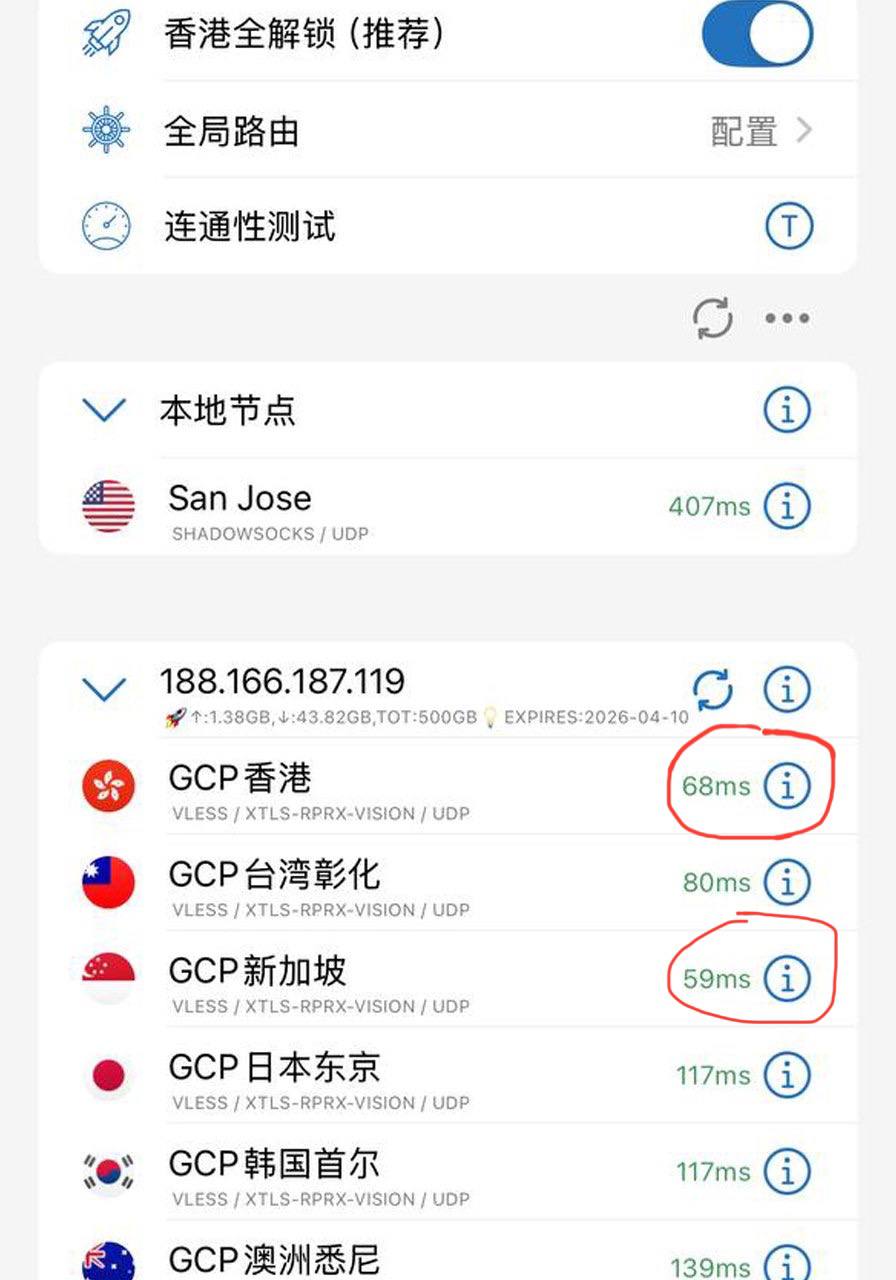Update the 188.166.187.119 subscription
Image resolution: width=896 pixels, height=1280 pixels.
pyautogui.click(x=713, y=689)
